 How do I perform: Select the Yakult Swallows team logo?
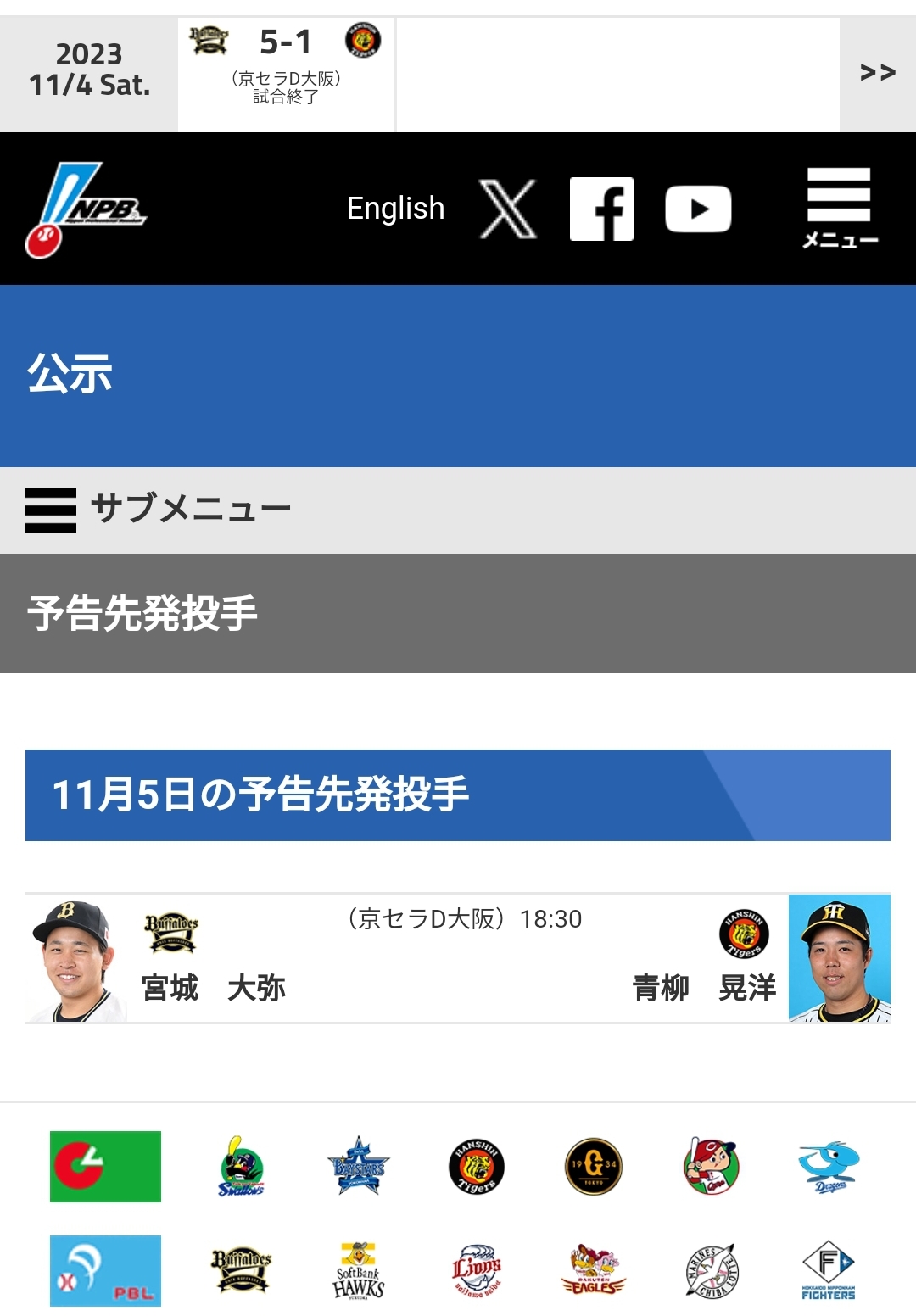[242, 1166]
